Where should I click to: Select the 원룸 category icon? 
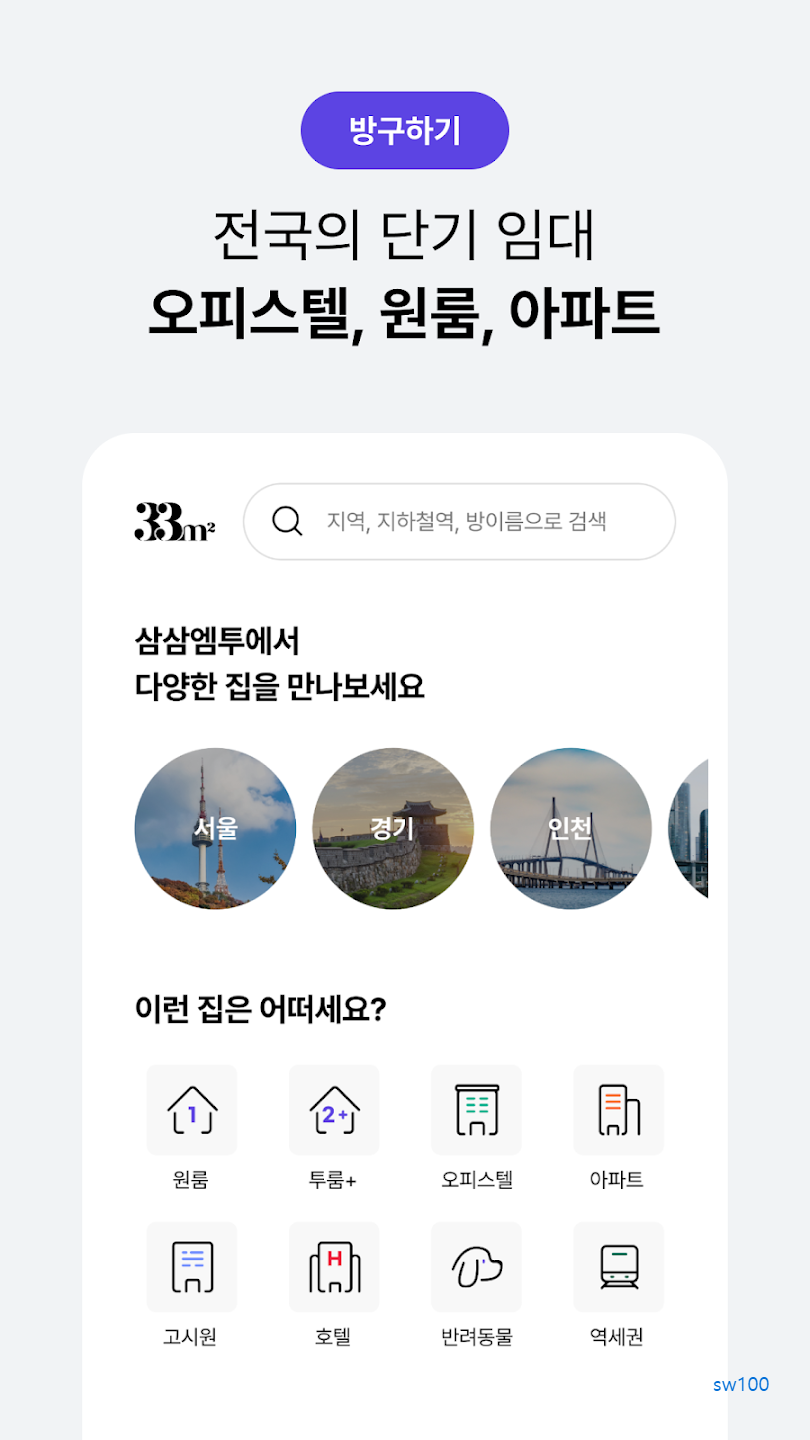tap(191, 1110)
